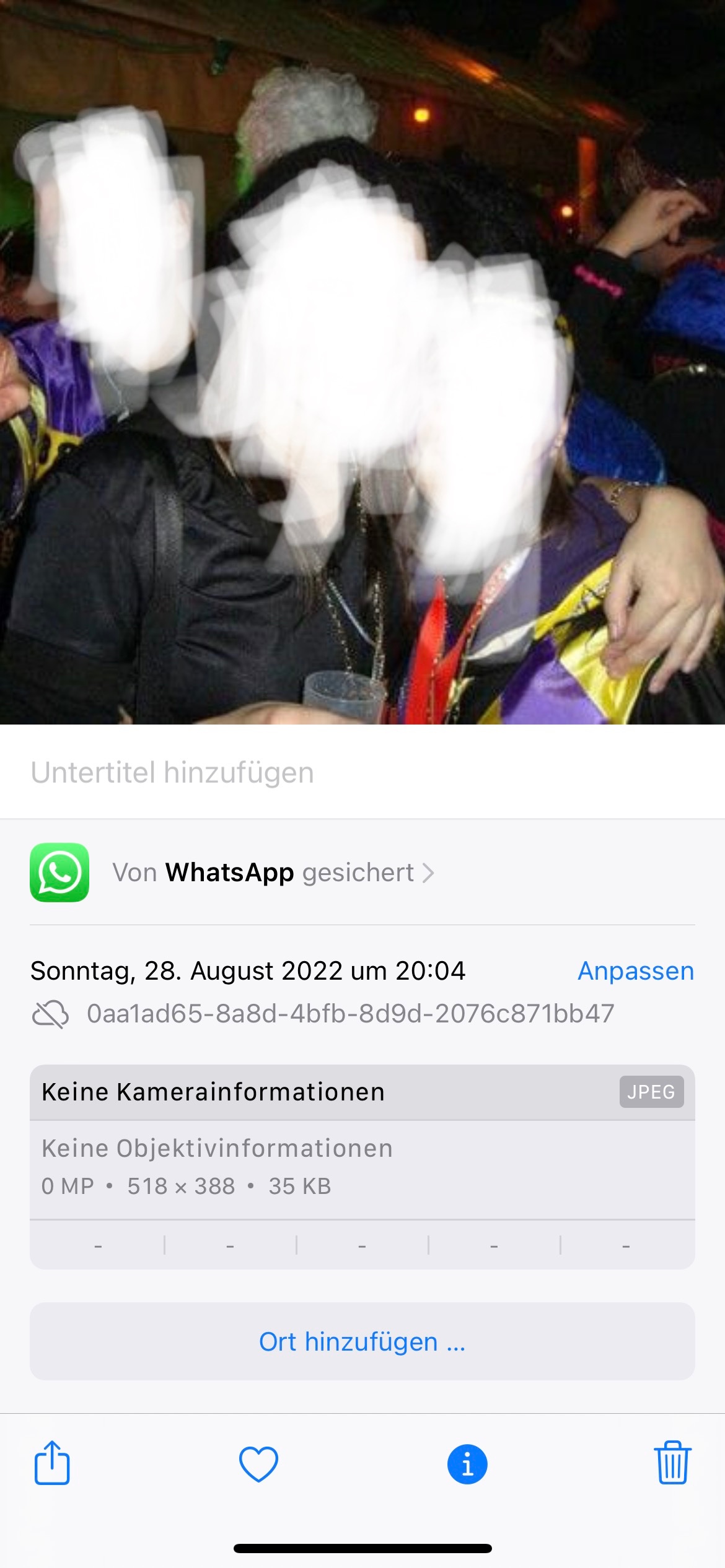
Task: Mark the photo as favorite
Action: pos(258,1464)
